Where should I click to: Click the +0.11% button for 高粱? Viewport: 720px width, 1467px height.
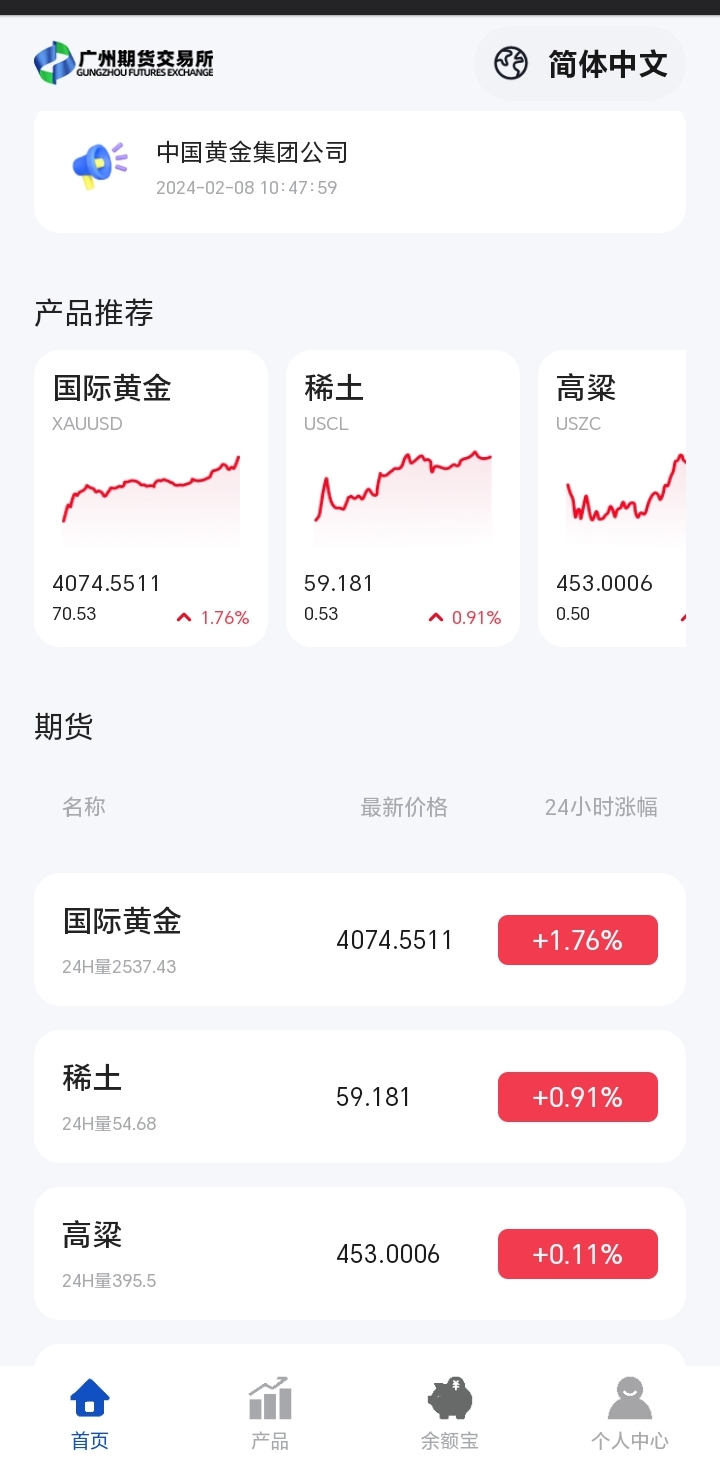pyautogui.click(x=577, y=1253)
